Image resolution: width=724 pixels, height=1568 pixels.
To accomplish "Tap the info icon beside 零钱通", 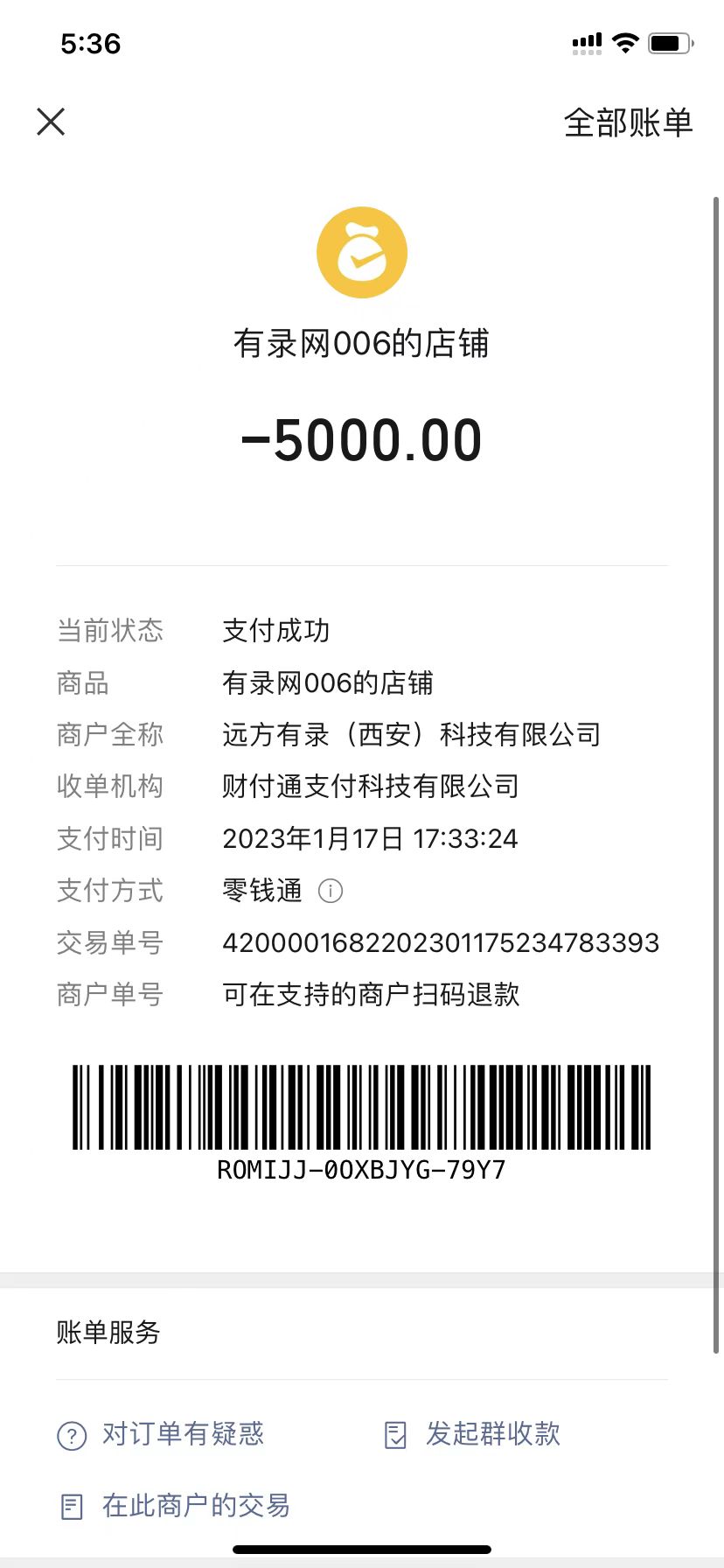I will (331, 891).
